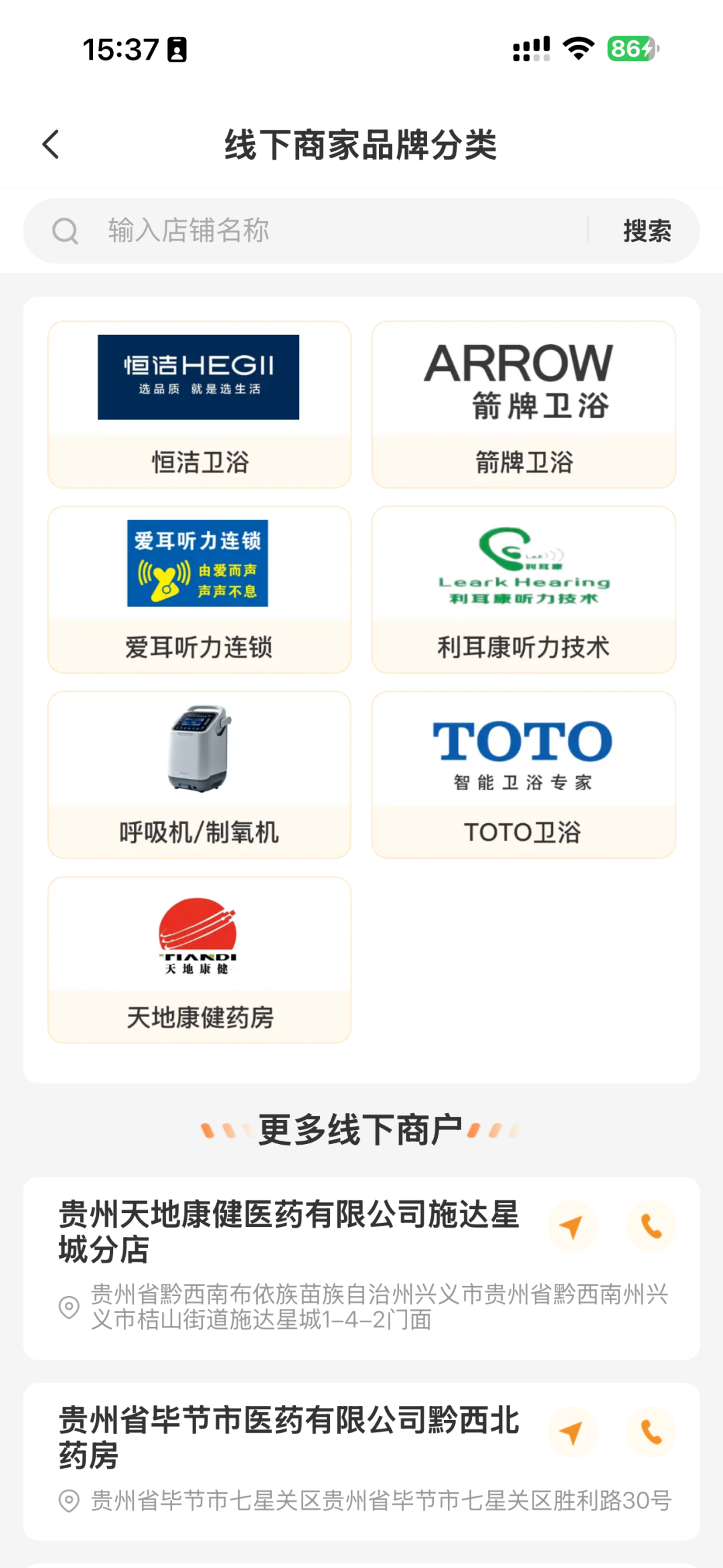Viewport: 723px width, 1568px height.
Task: Open the 恒洁卫浴 brand card
Action: pos(199,405)
